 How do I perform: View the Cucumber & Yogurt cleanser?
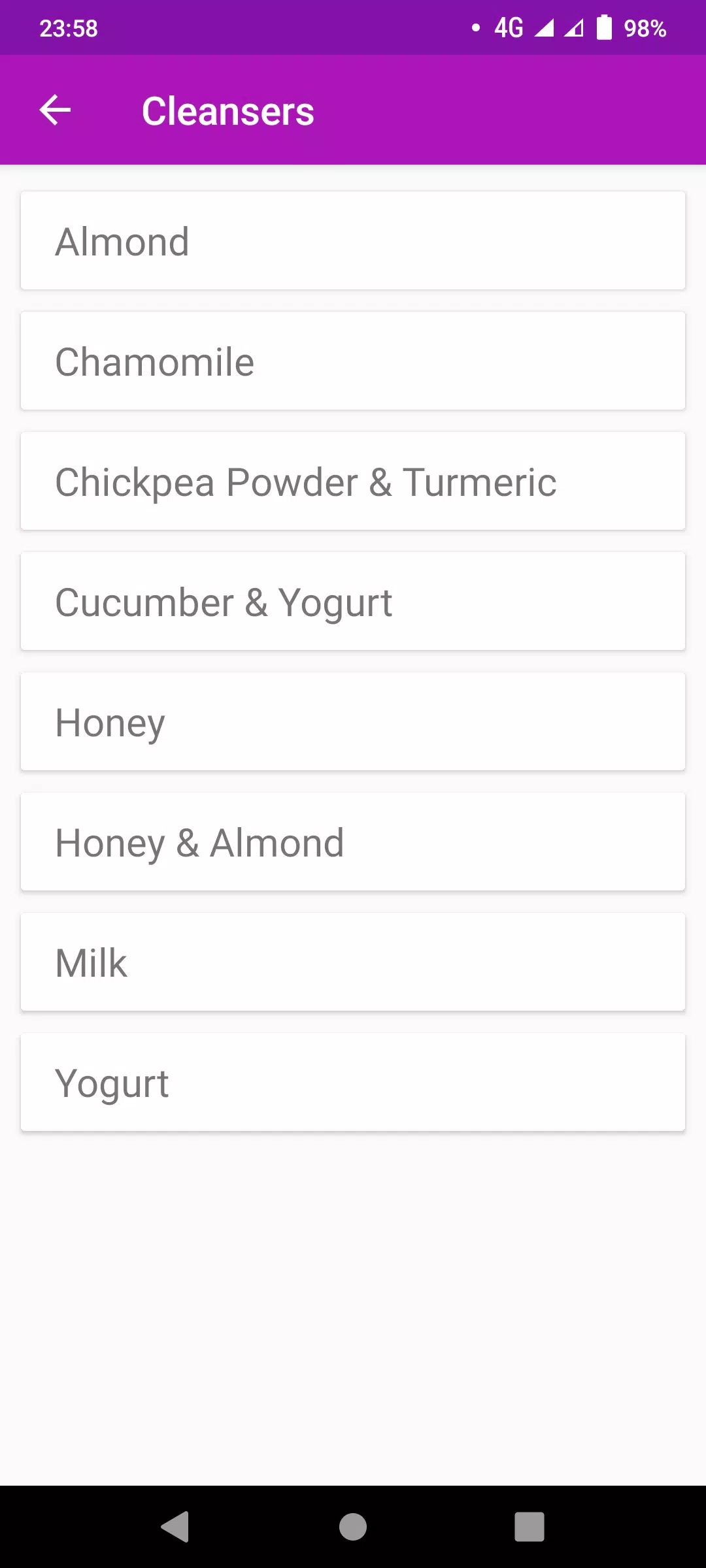pos(353,601)
